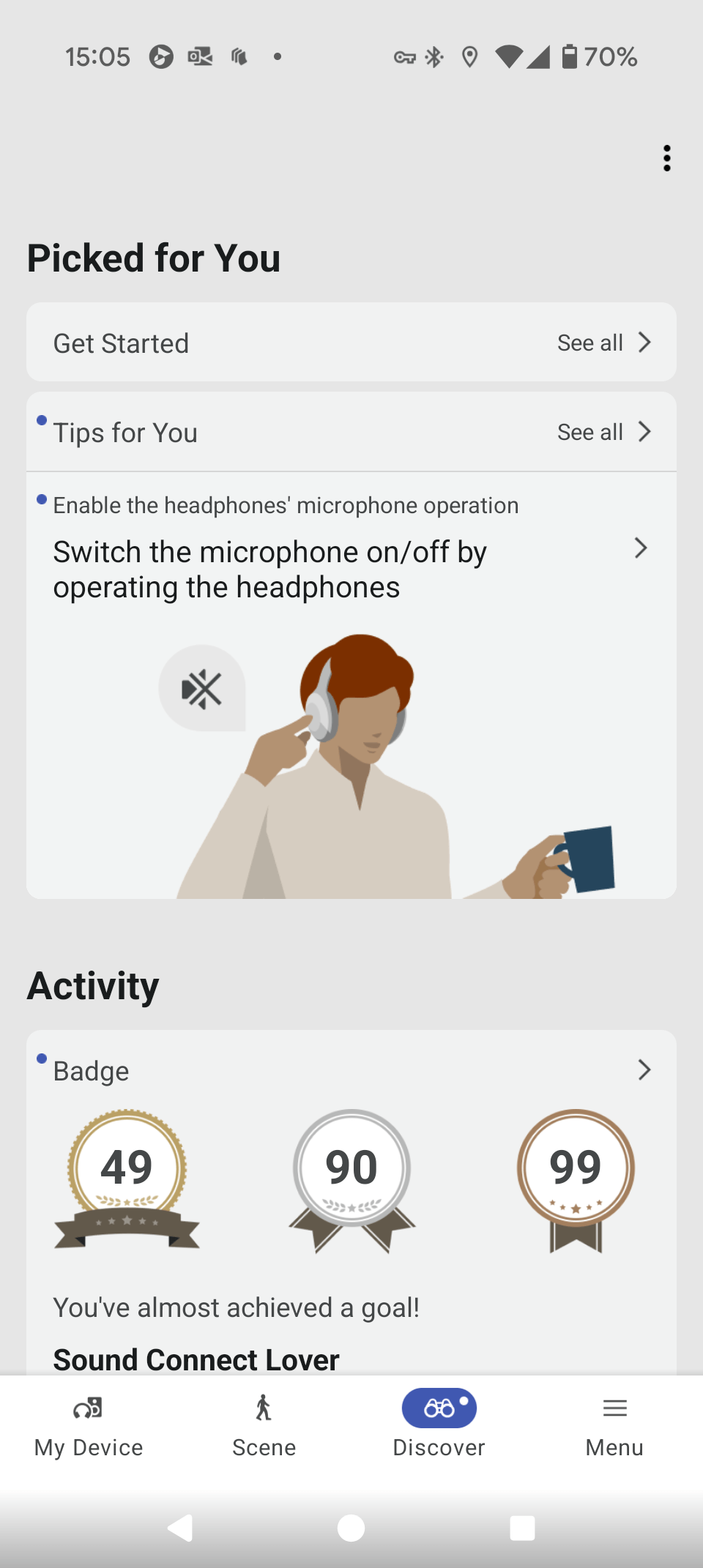Switch to the My Device tab
703x1568 pixels.
pos(89,1425)
